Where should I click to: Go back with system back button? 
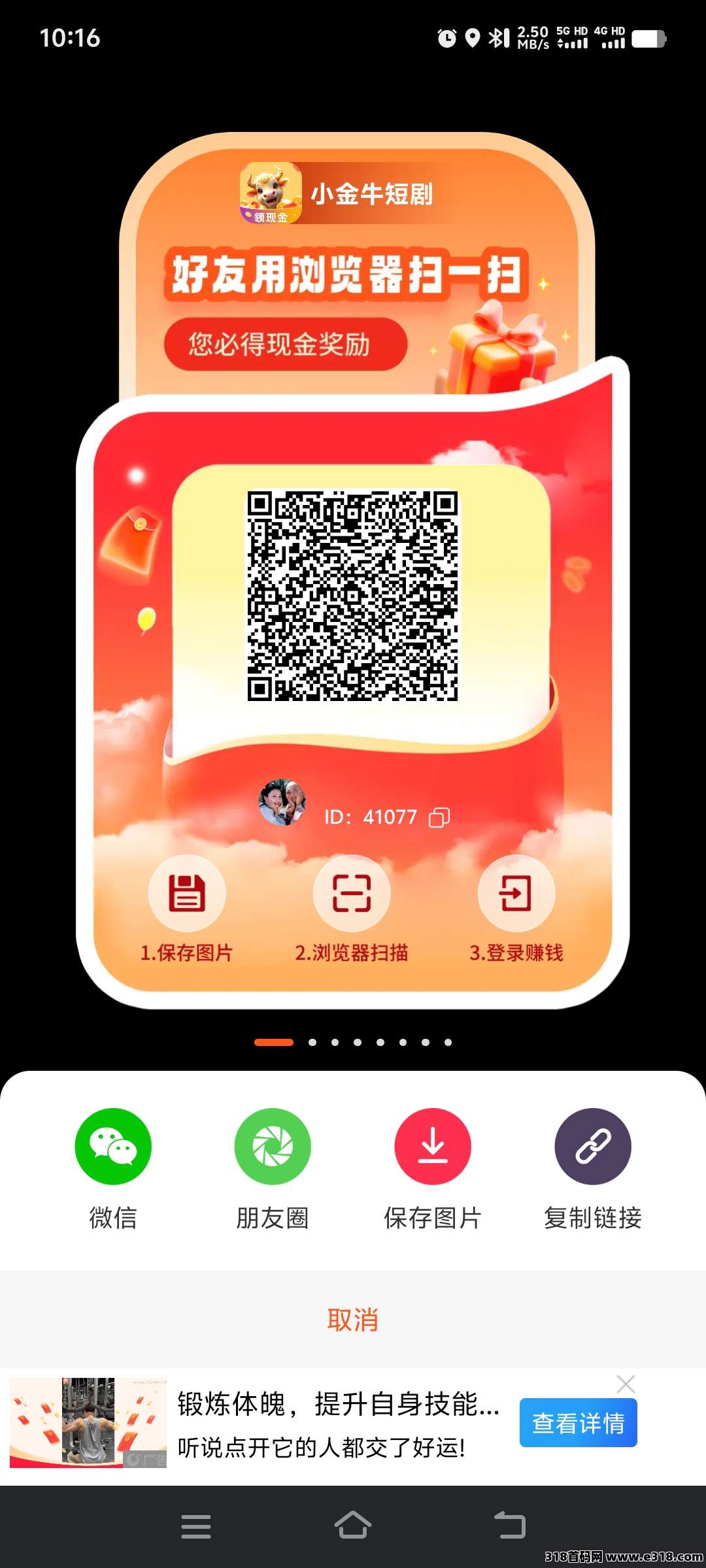point(510,1526)
